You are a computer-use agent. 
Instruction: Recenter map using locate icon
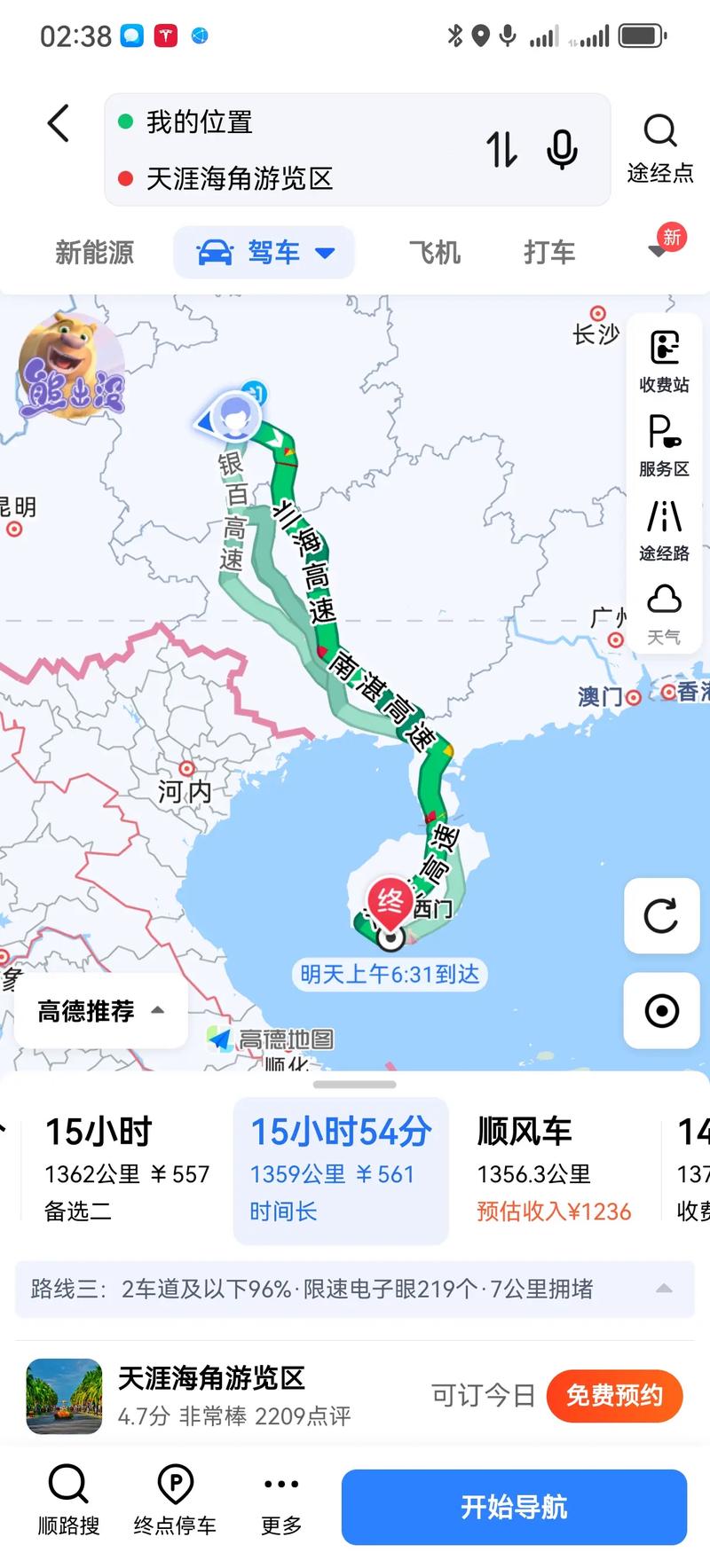[660, 1009]
